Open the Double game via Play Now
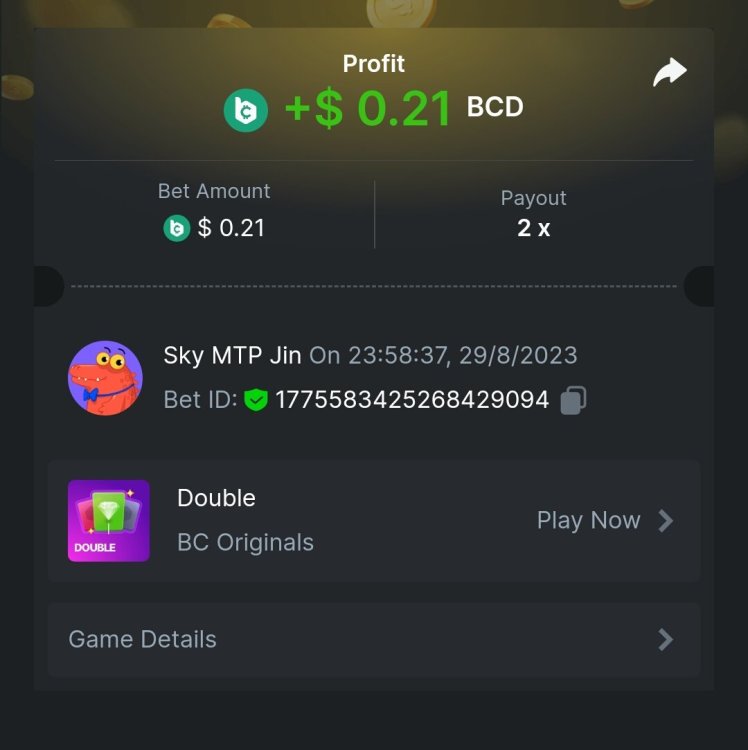The width and height of the screenshot is (748, 750). tap(604, 520)
